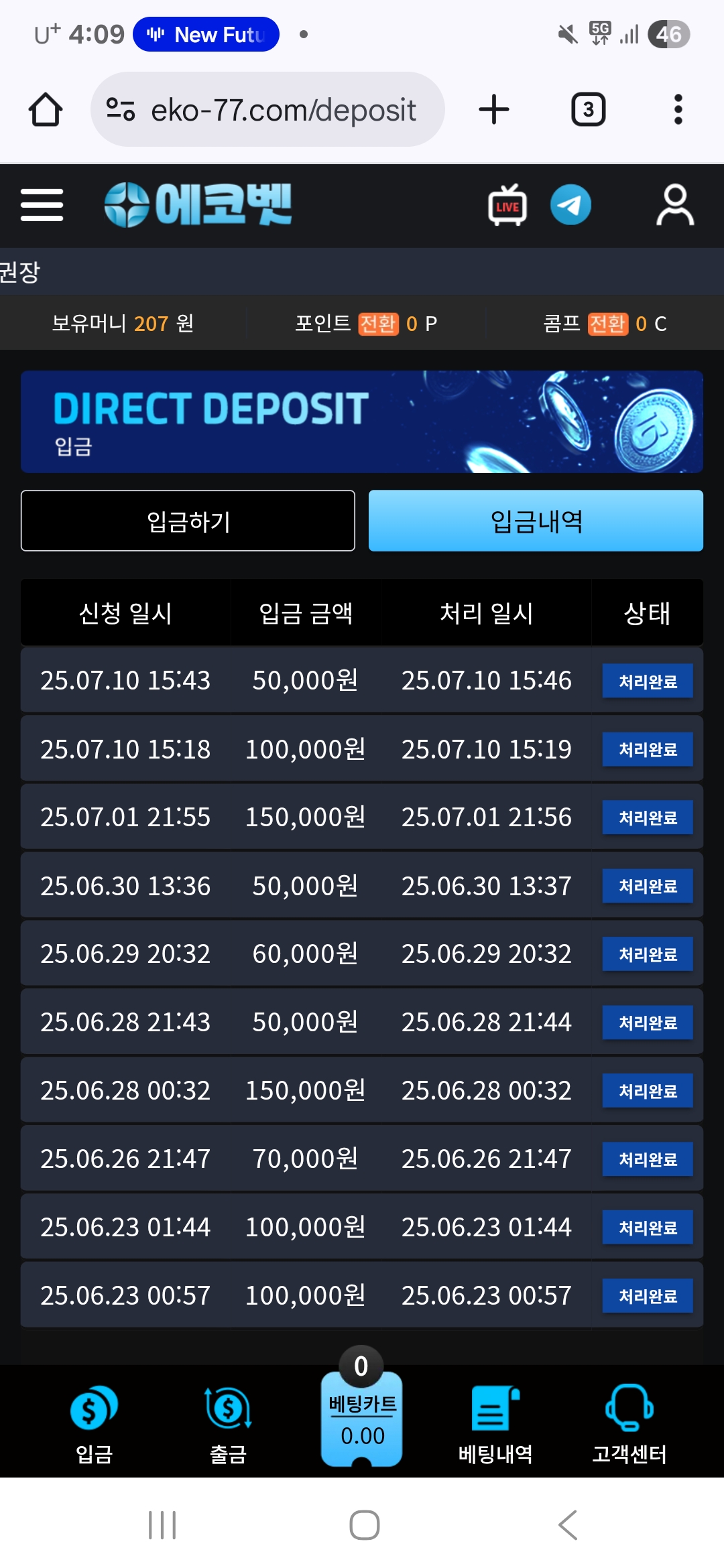Open the browser tab switcher
The height and width of the screenshot is (1568, 724).
(x=588, y=110)
